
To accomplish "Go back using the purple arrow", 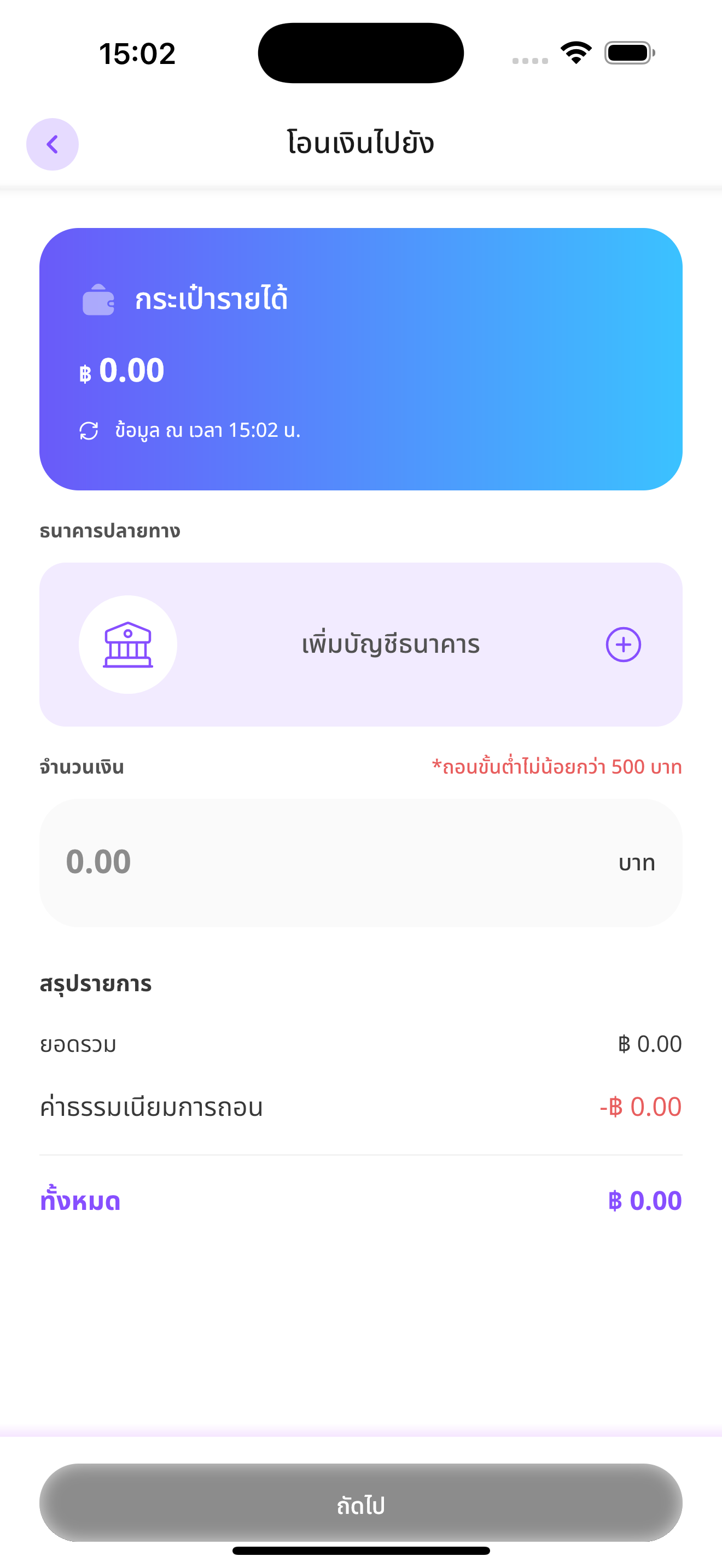I will click(53, 144).
